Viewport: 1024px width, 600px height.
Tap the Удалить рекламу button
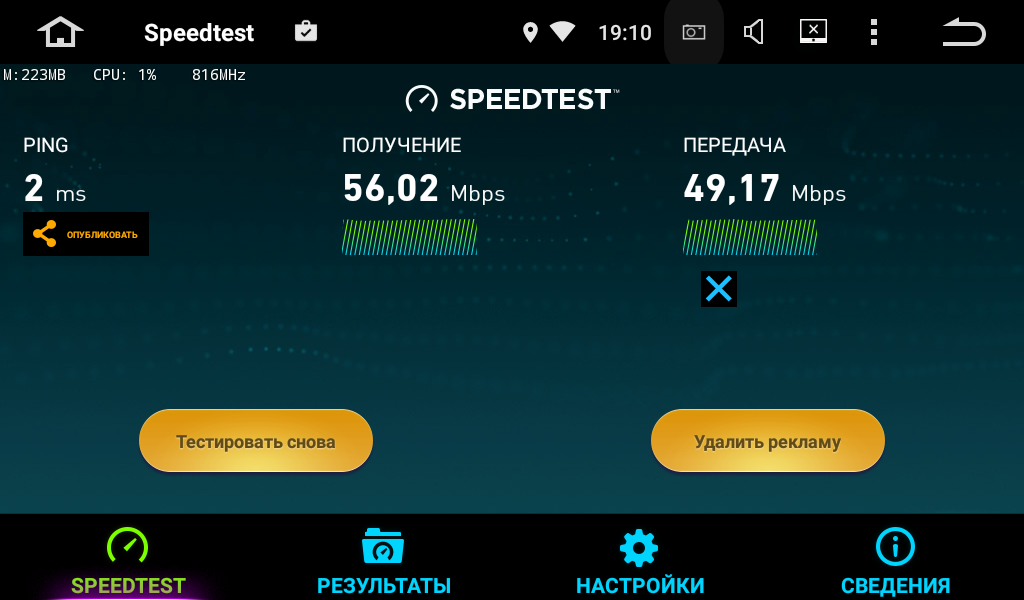pos(767,441)
